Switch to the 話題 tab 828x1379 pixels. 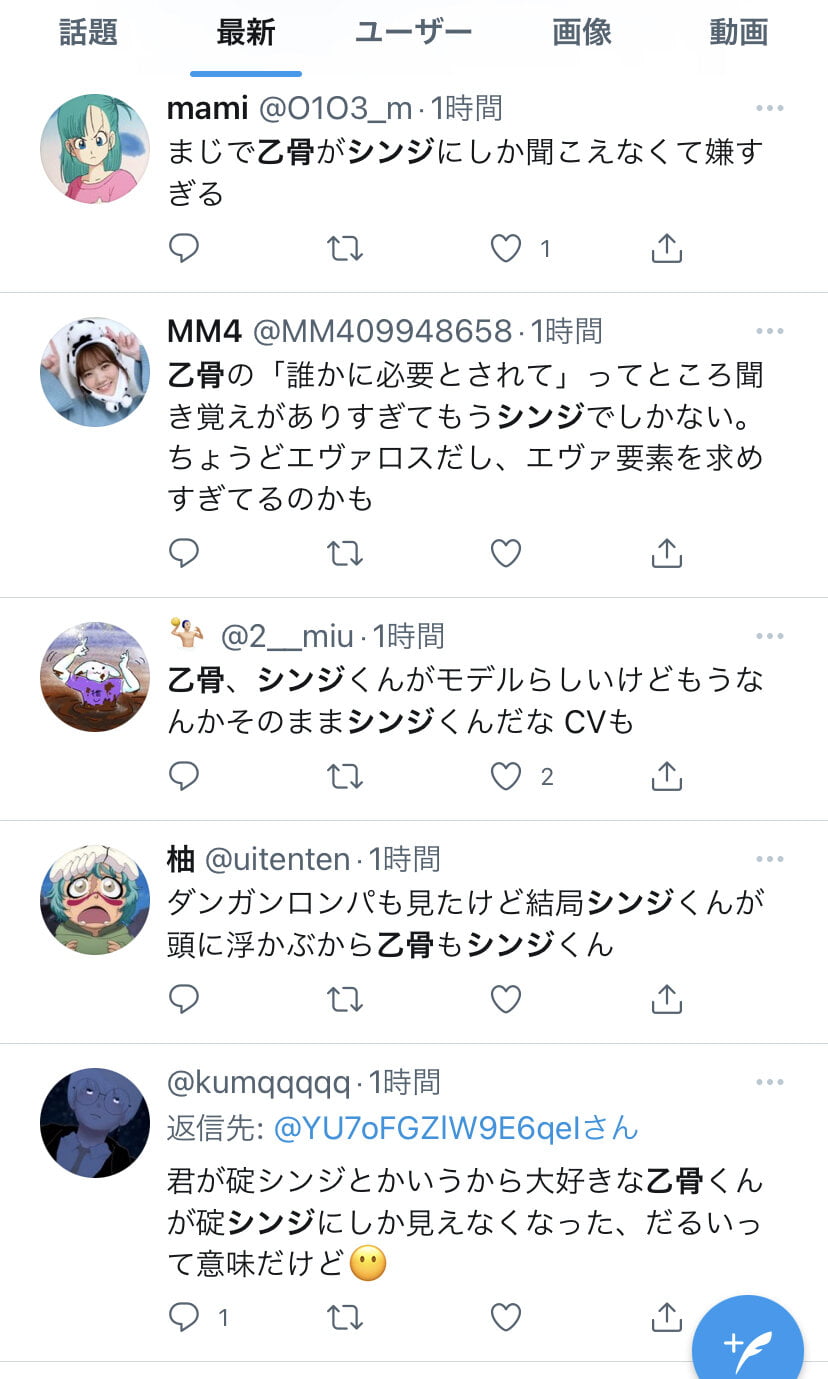pyautogui.click(x=88, y=33)
